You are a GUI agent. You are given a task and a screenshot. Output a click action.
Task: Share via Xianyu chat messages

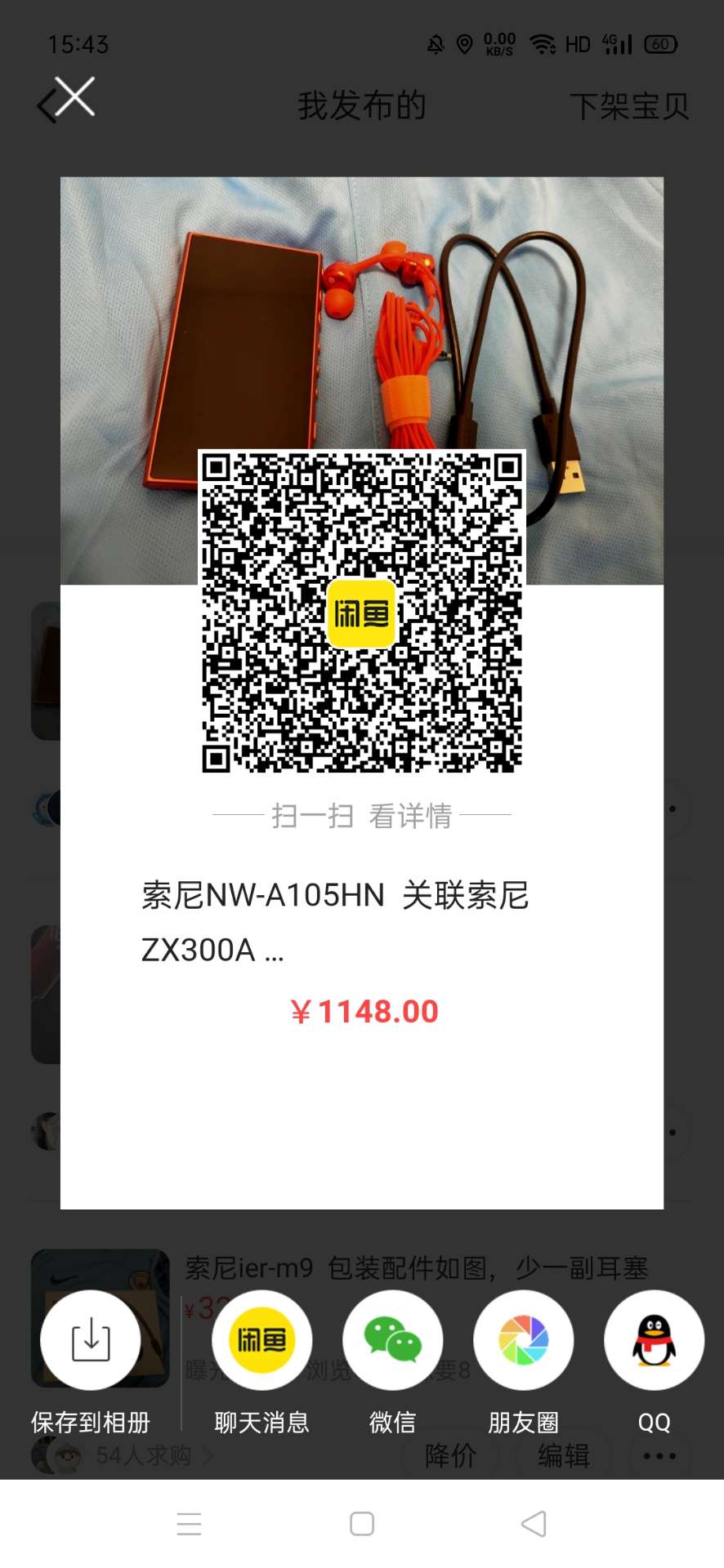[261, 1340]
